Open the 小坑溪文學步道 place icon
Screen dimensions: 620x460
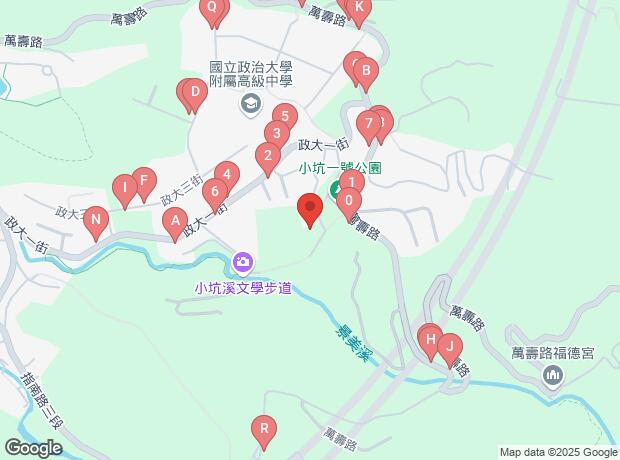point(242,264)
